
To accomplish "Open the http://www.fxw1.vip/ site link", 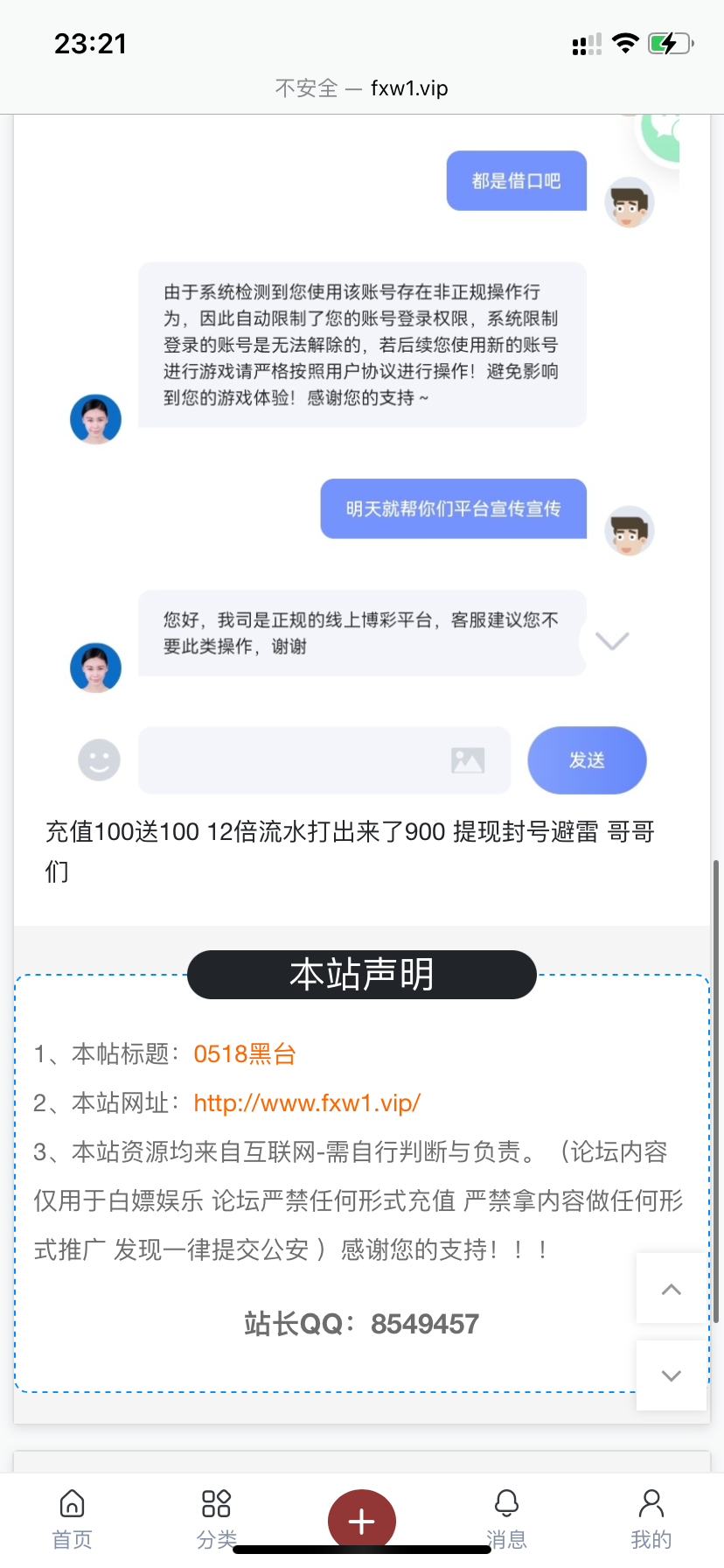I will 307,1102.
